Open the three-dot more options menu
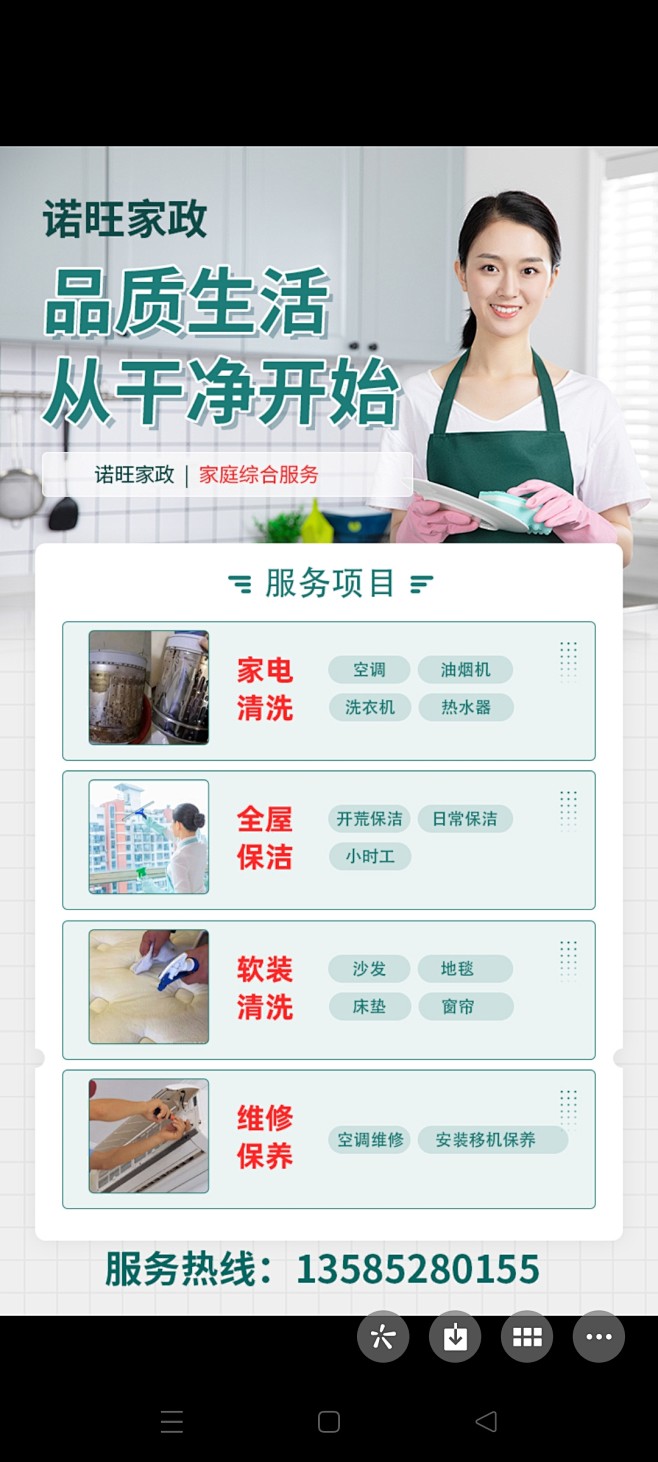 [x=599, y=1336]
